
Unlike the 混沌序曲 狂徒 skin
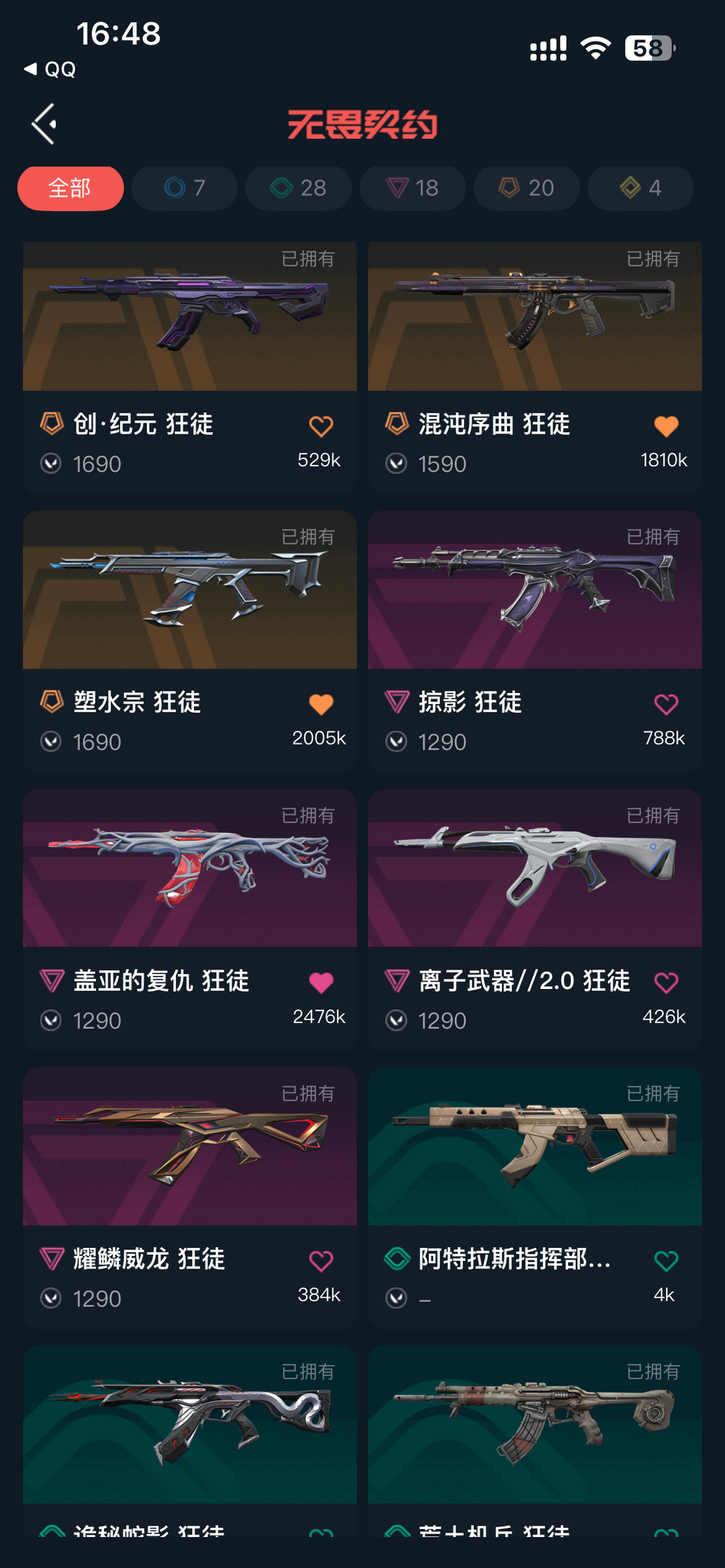(x=666, y=426)
